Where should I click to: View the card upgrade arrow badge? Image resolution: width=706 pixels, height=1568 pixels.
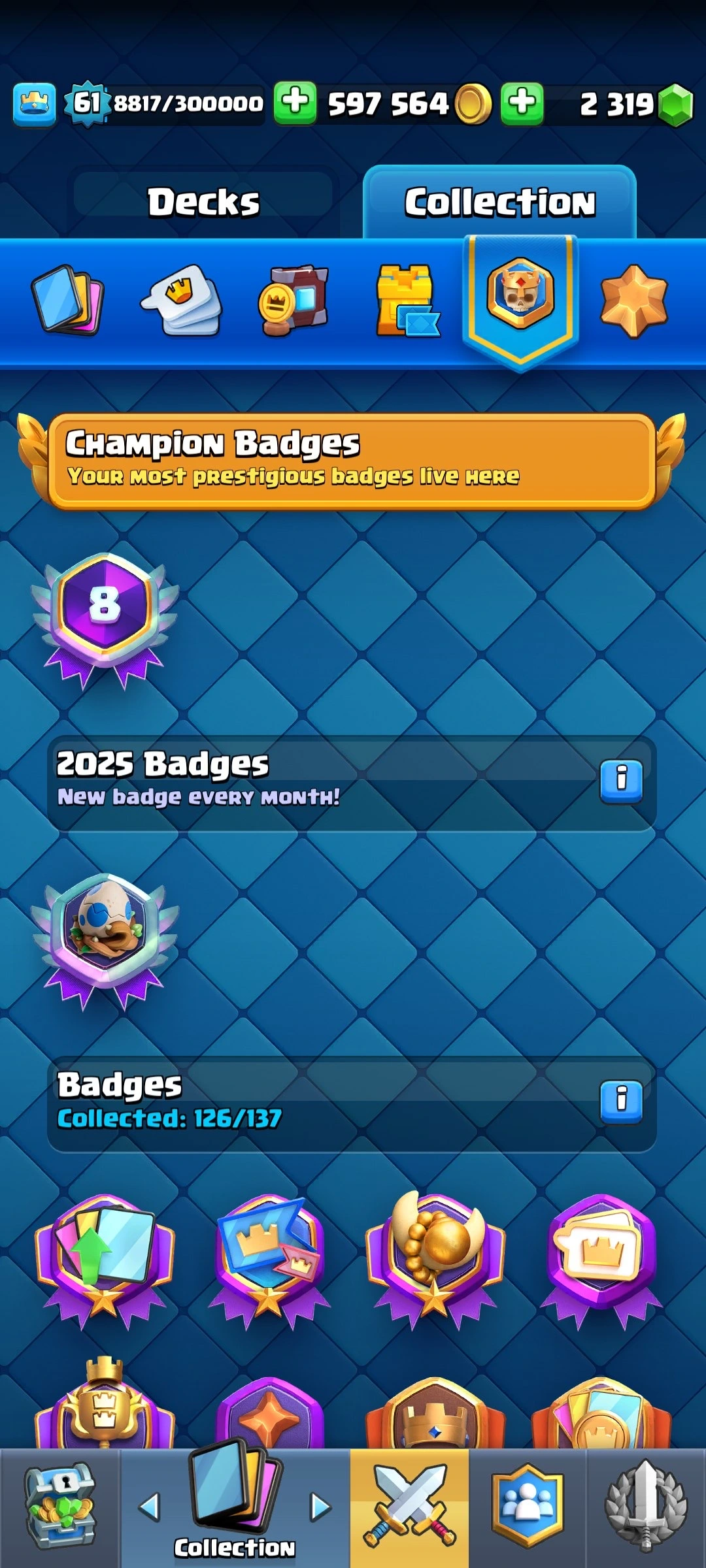105,1258
